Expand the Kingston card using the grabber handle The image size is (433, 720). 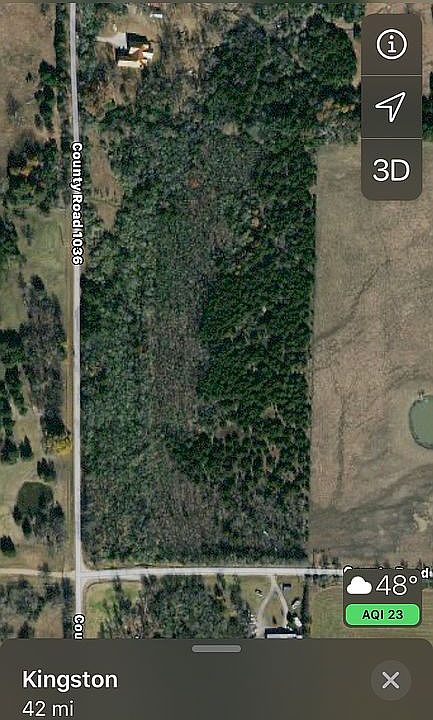216,648
